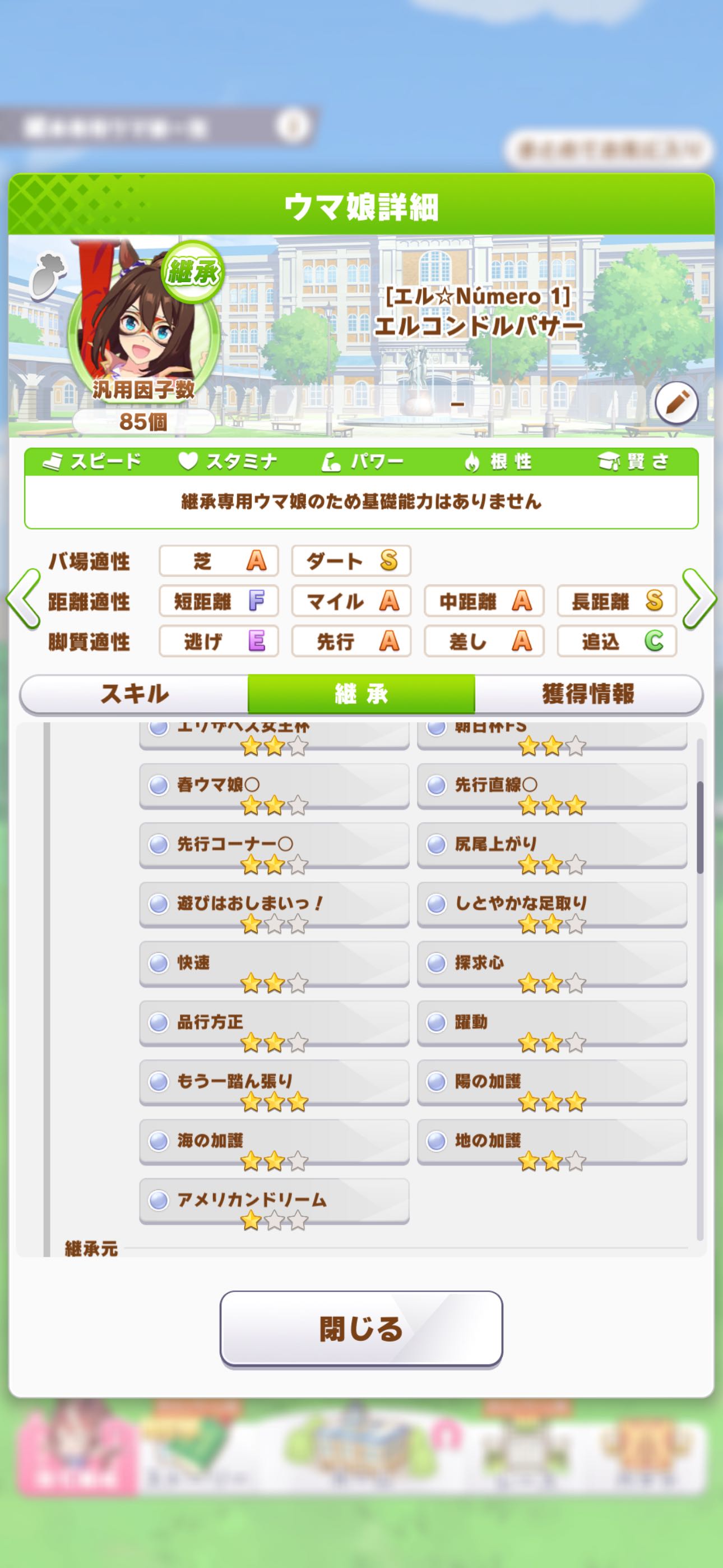Image resolution: width=723 pixels, height=1568 pixels.
Task: Switch to the 獲得情報 tab
Action: pyautogui.click(x=588, y=694)
